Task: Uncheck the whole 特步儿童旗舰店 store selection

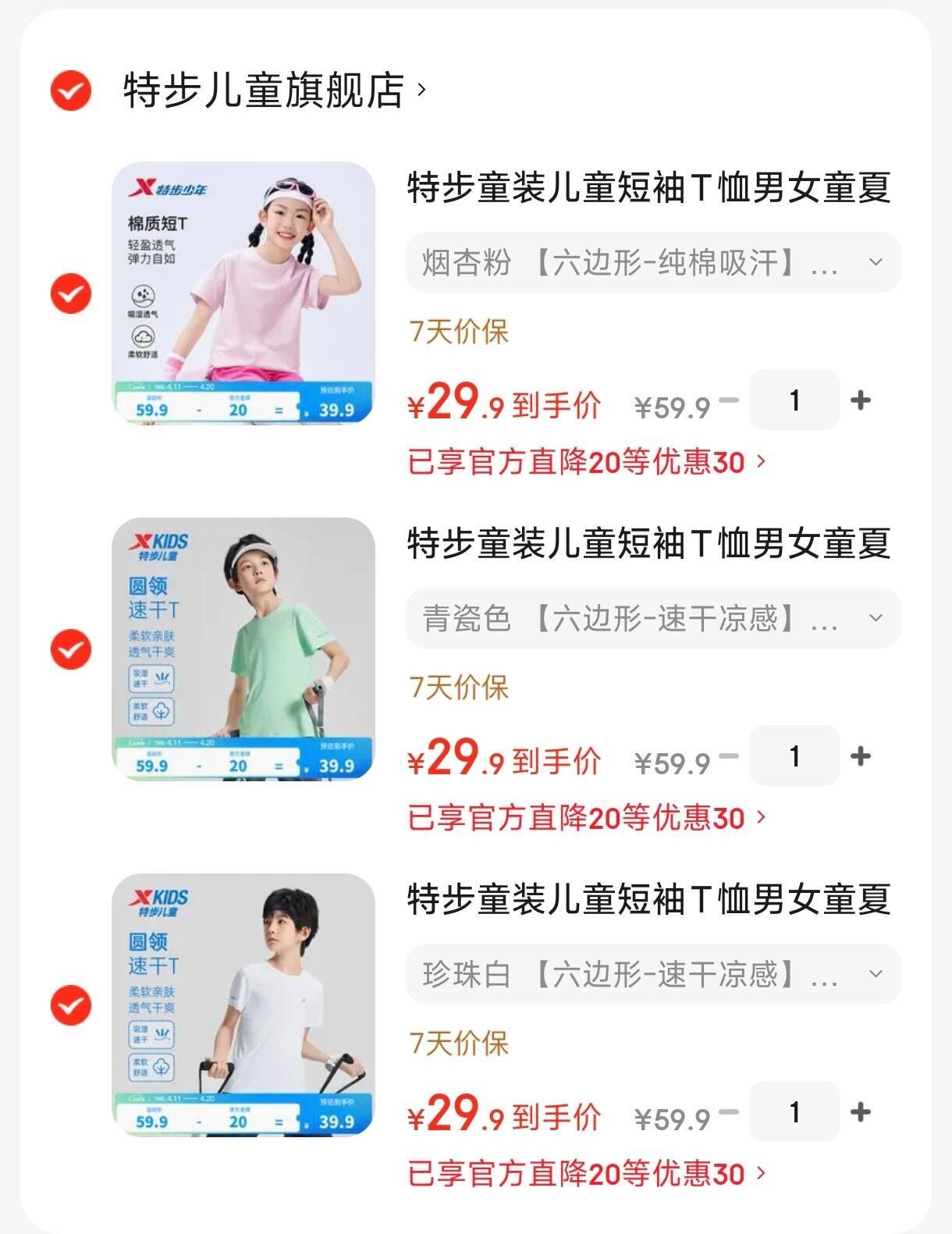Action: 71,91
